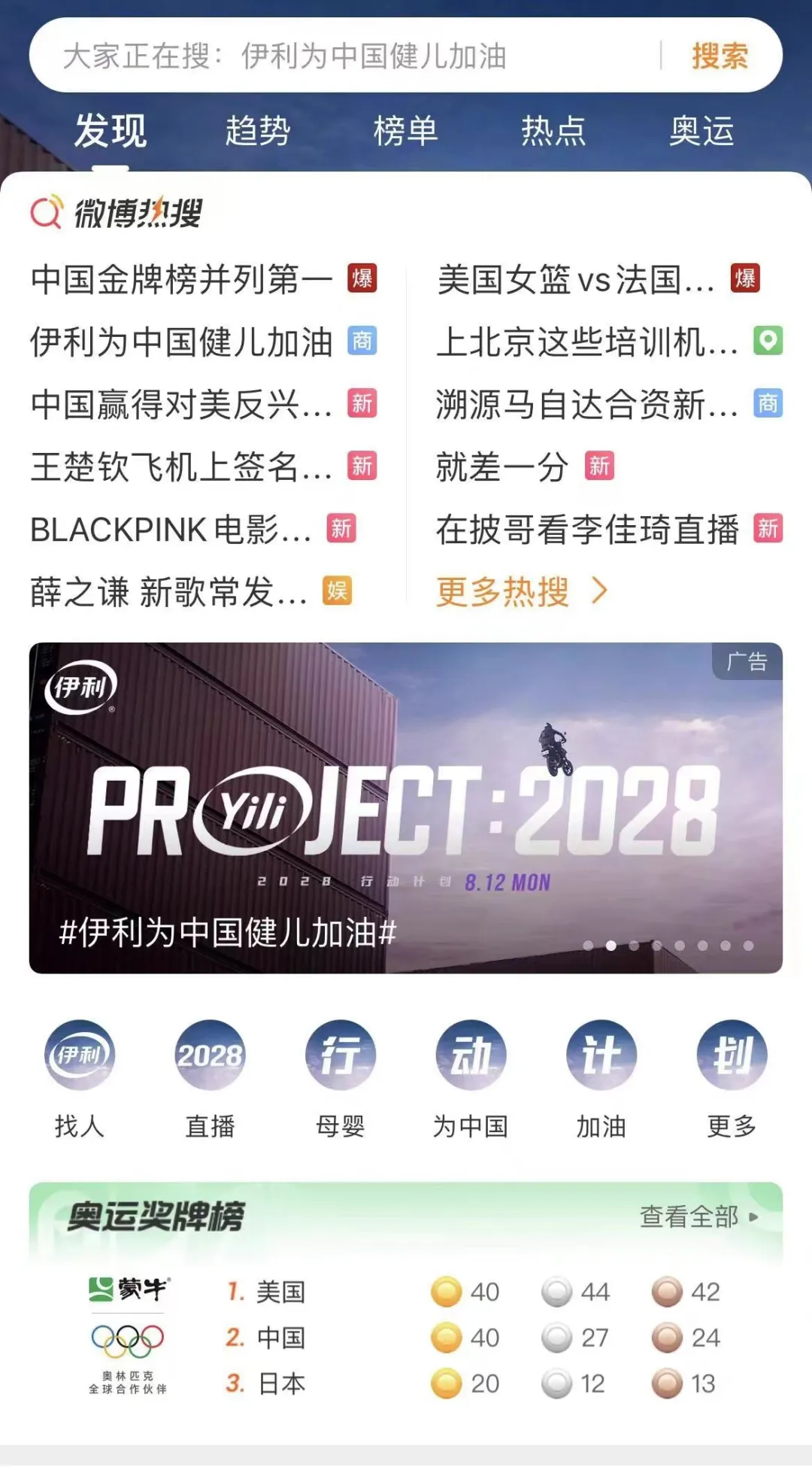
Task: Switch to the 榜单 tab
Action: coord(405,132)
